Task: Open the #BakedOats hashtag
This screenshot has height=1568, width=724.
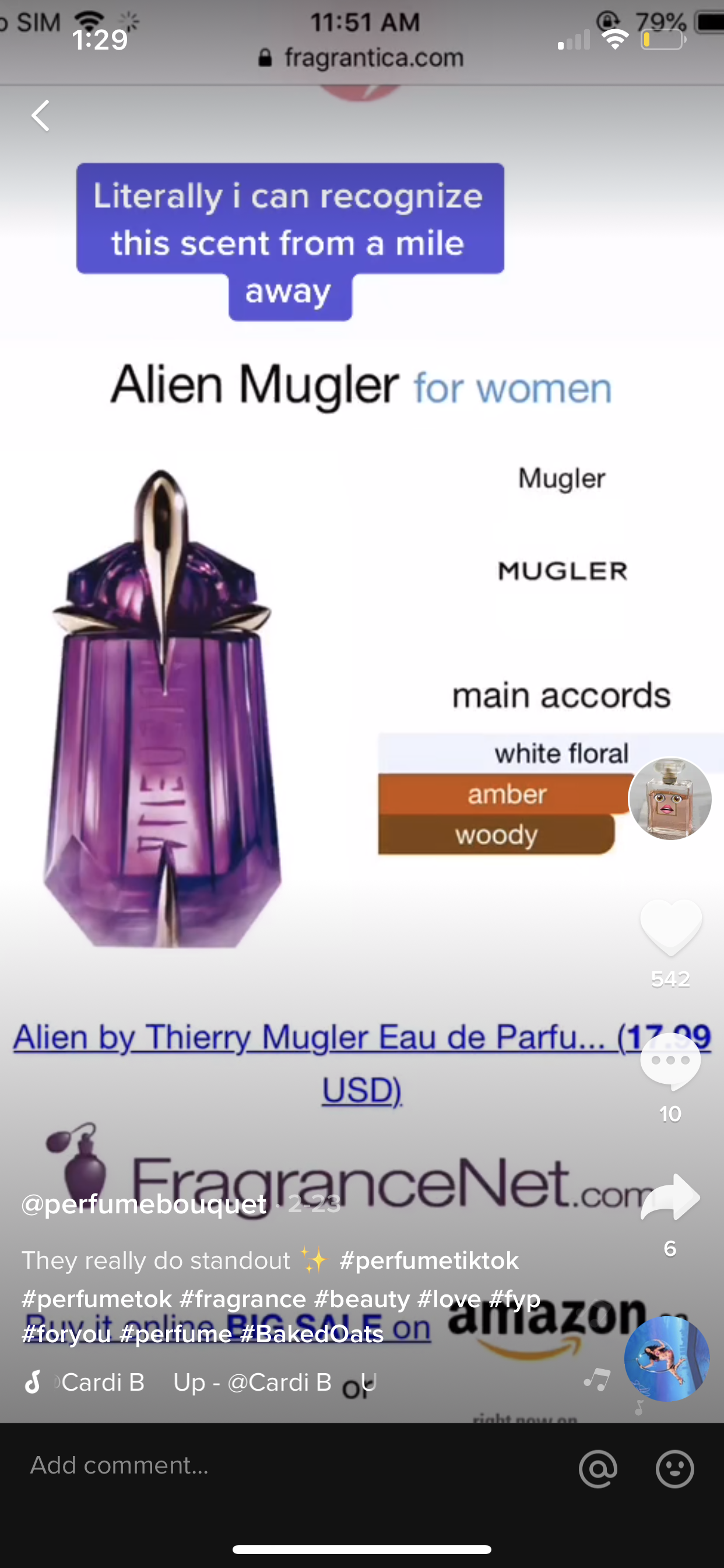Action: coord(312,1333)
